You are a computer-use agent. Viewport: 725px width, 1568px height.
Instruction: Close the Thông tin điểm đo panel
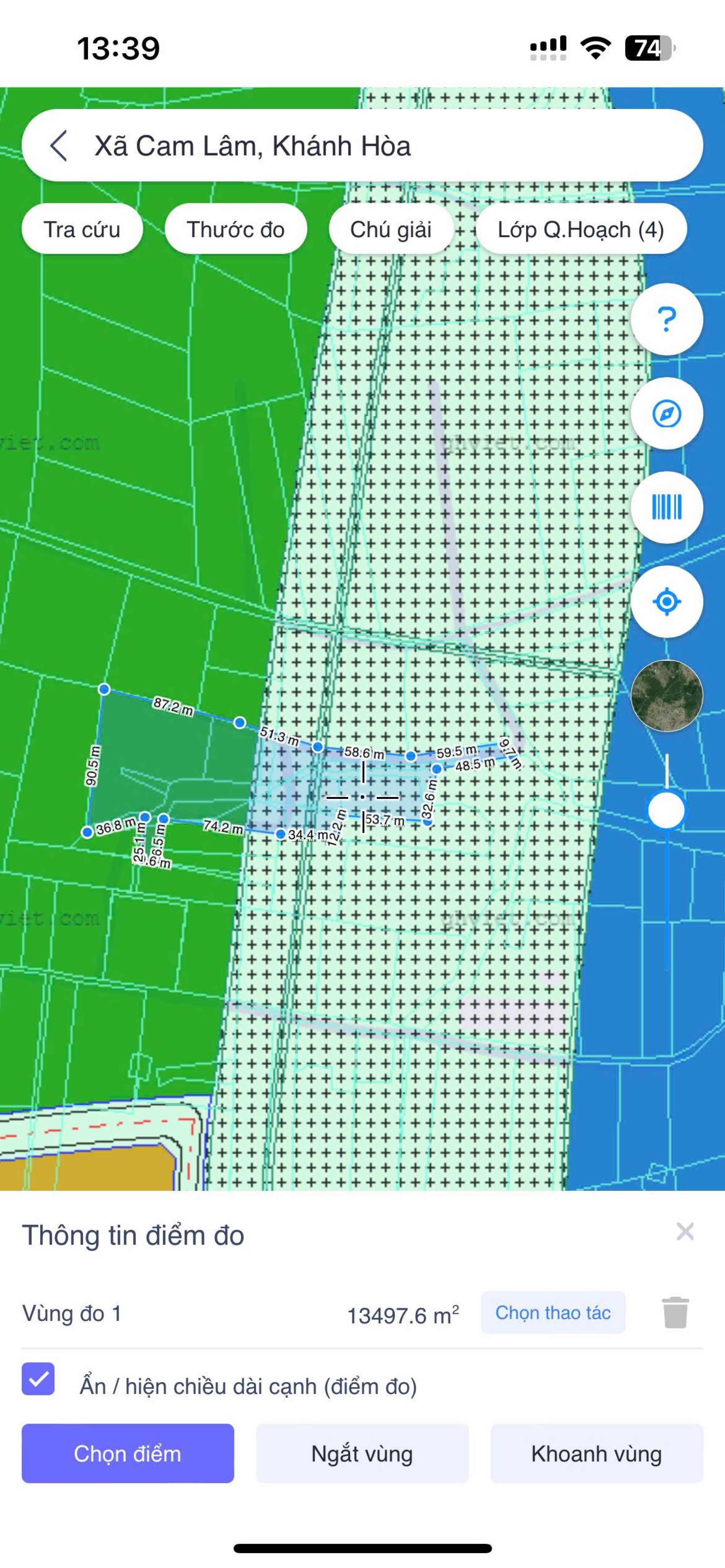coord(685,1231)
